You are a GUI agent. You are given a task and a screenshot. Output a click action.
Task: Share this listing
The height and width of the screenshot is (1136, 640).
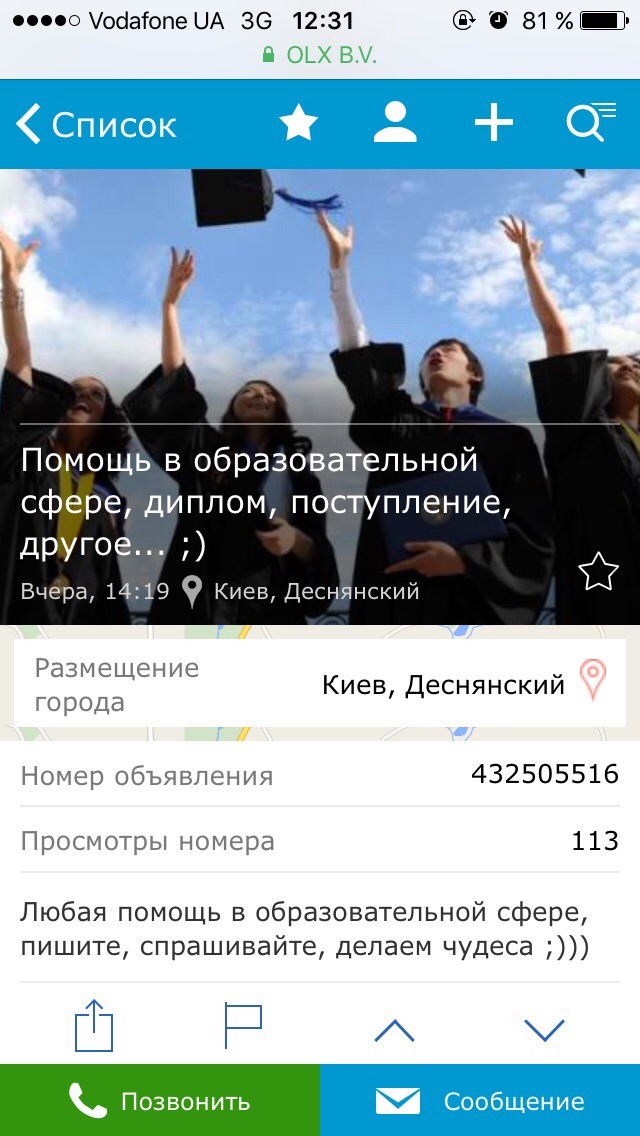pyautogui.click(x=95, y=1025)
